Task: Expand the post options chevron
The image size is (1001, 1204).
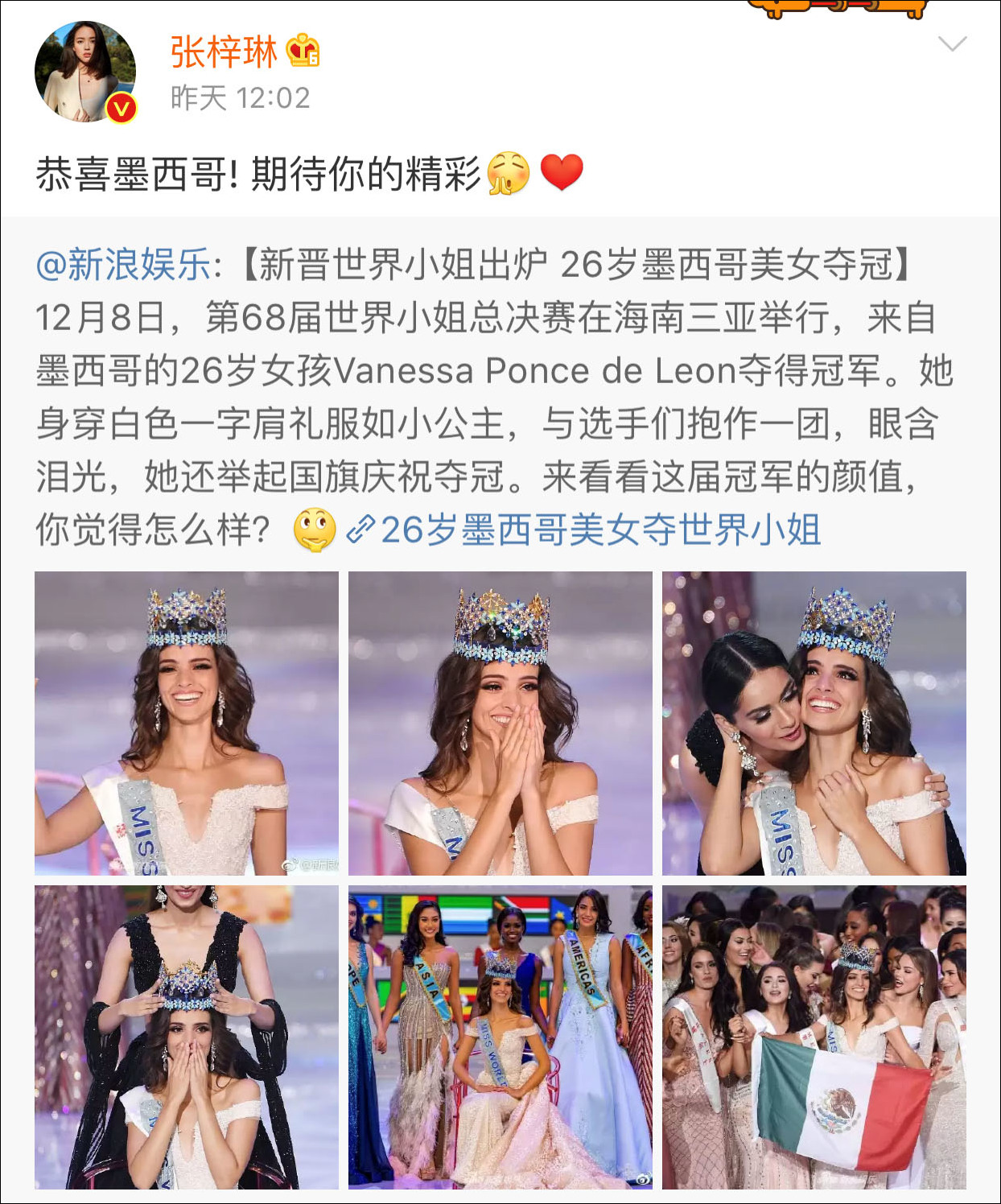Action: click(952, 43)
